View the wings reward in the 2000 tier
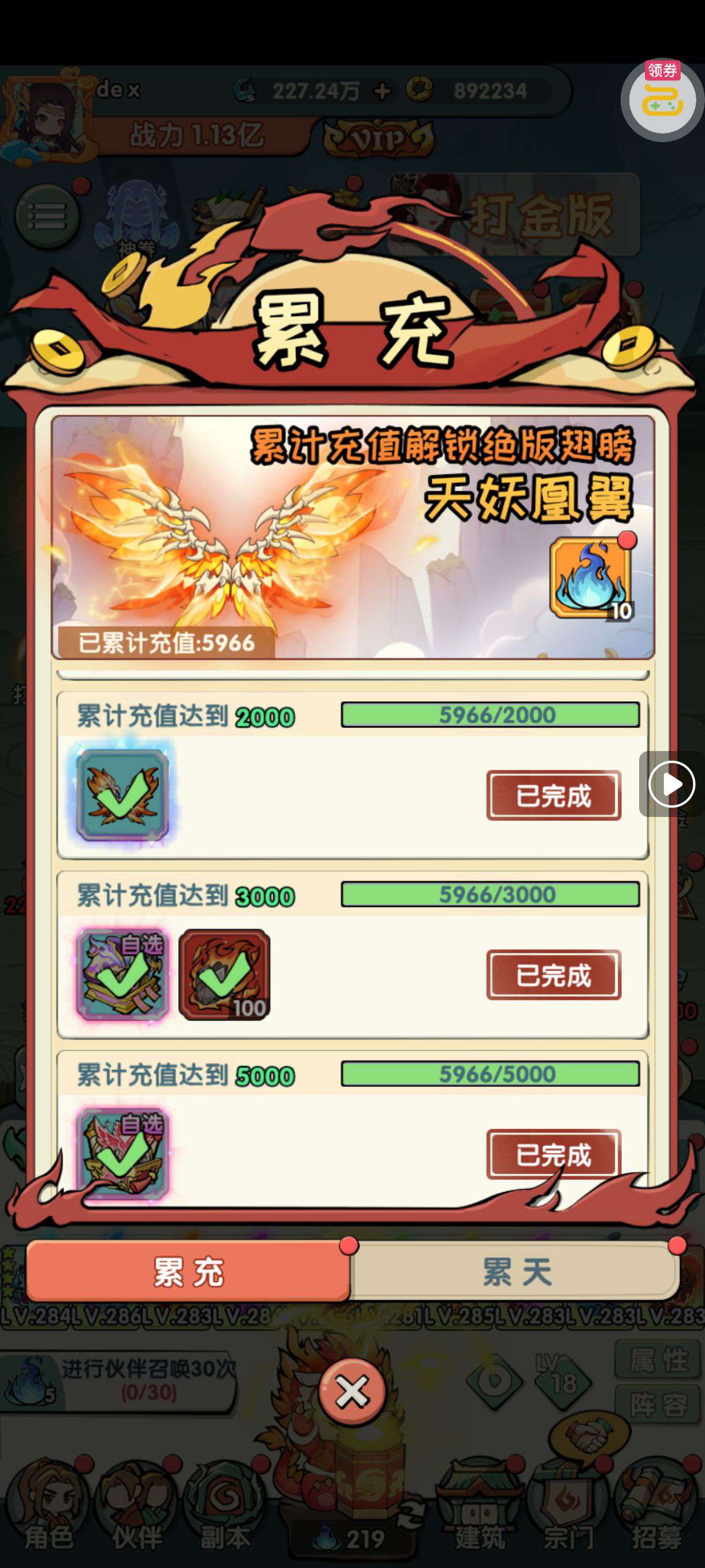 pyautogui.click(x=123, y=794)
